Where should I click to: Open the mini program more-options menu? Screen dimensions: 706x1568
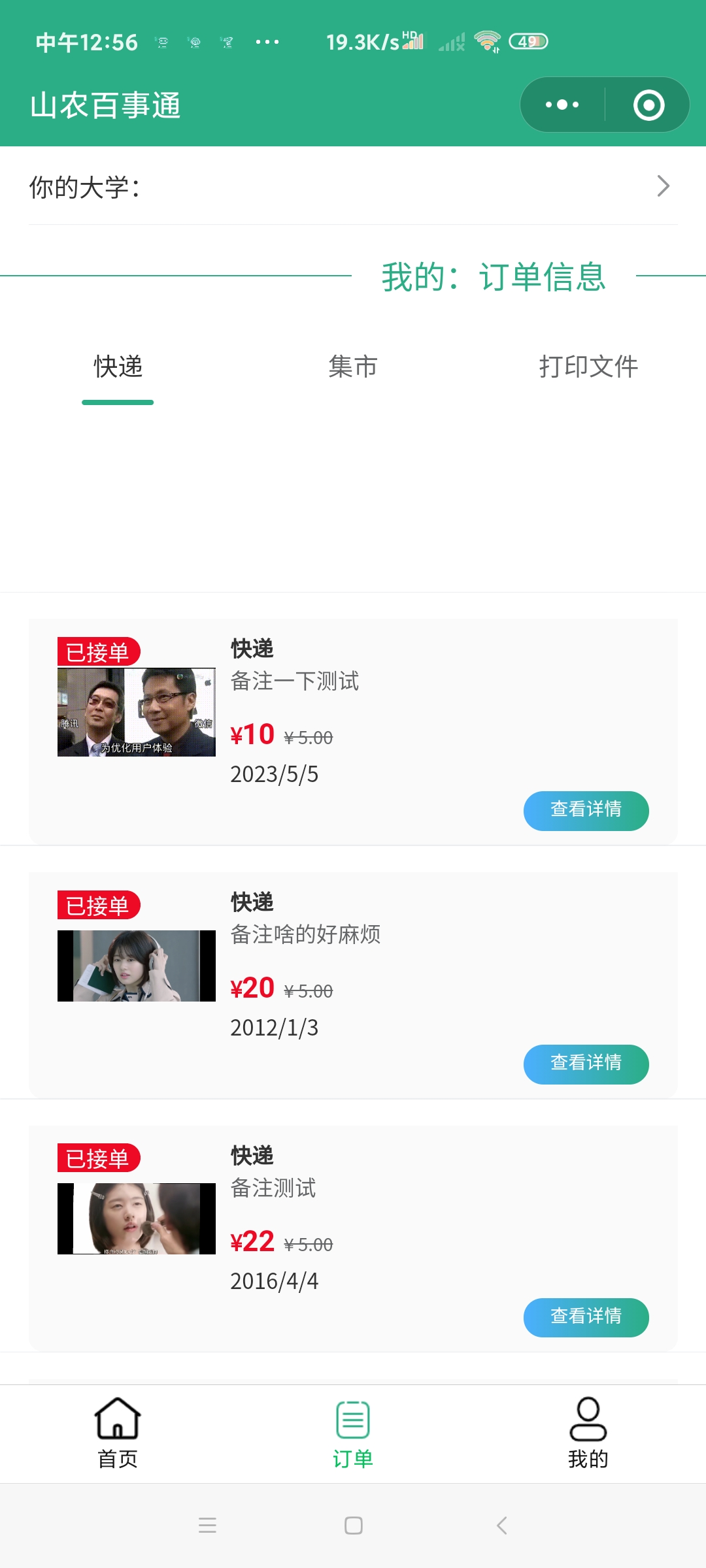pyautogui.click(x=562, y=105)
